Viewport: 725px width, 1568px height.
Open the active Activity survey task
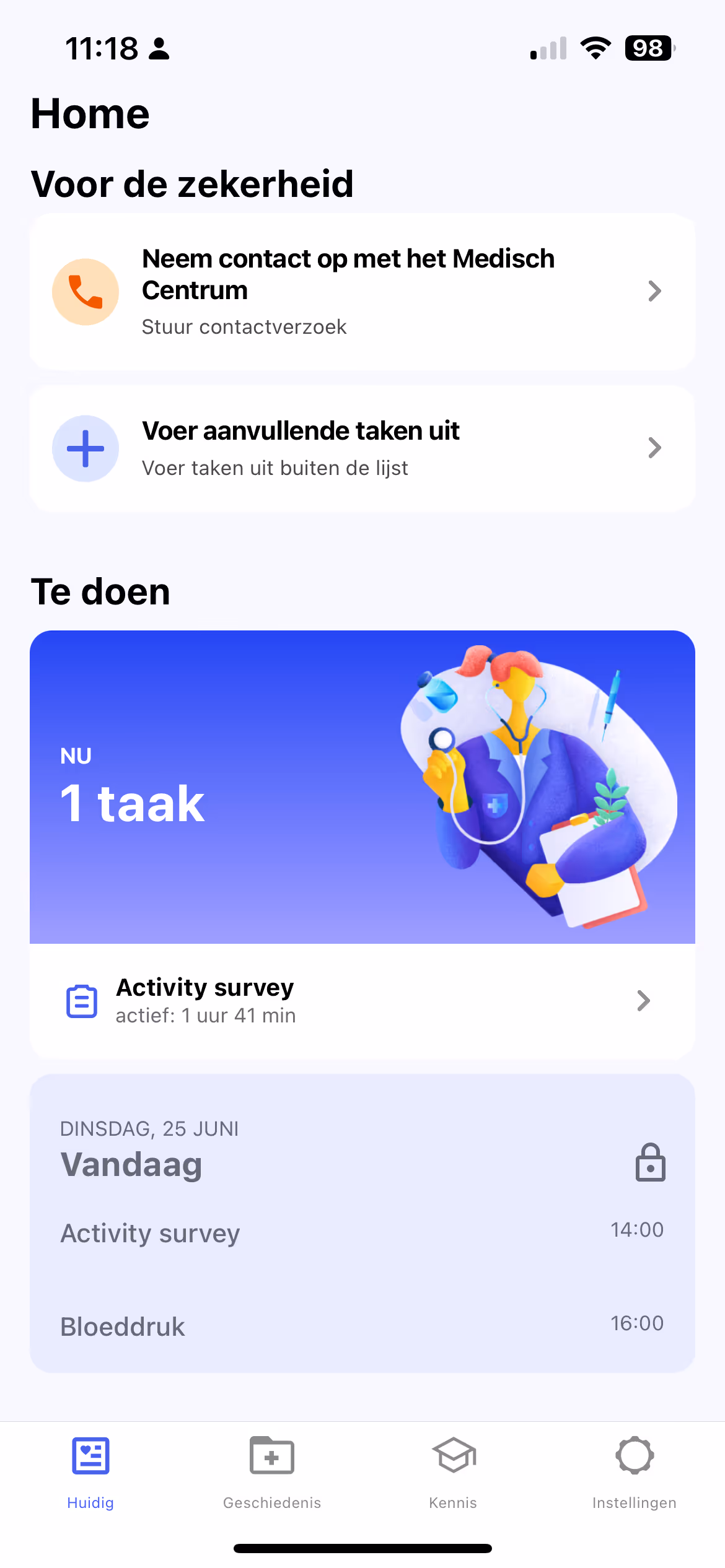click(x=362, y=1000)
